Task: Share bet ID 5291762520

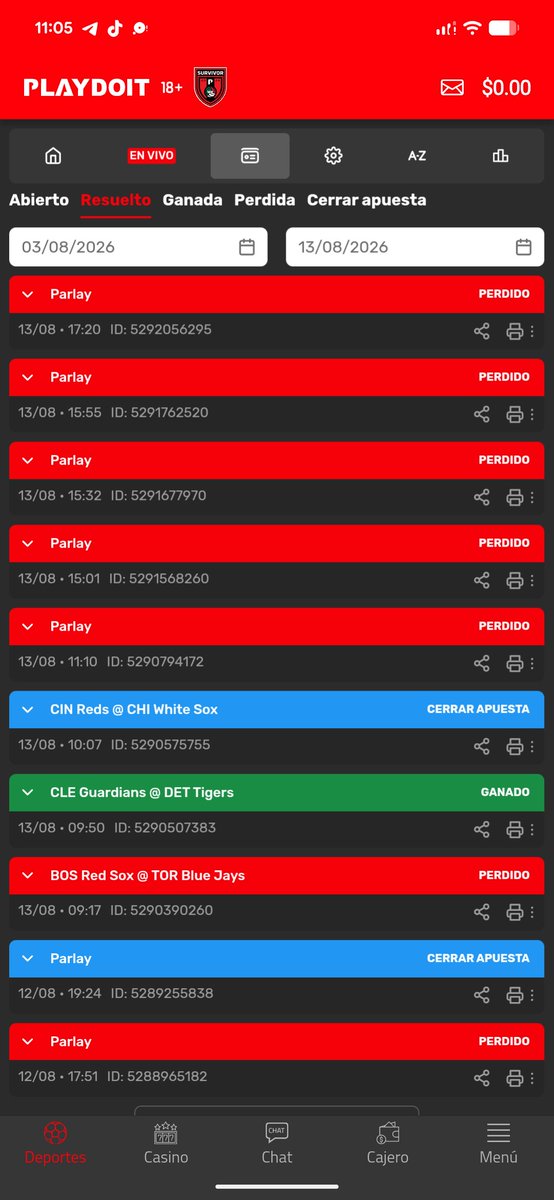Action: [482, 413]
